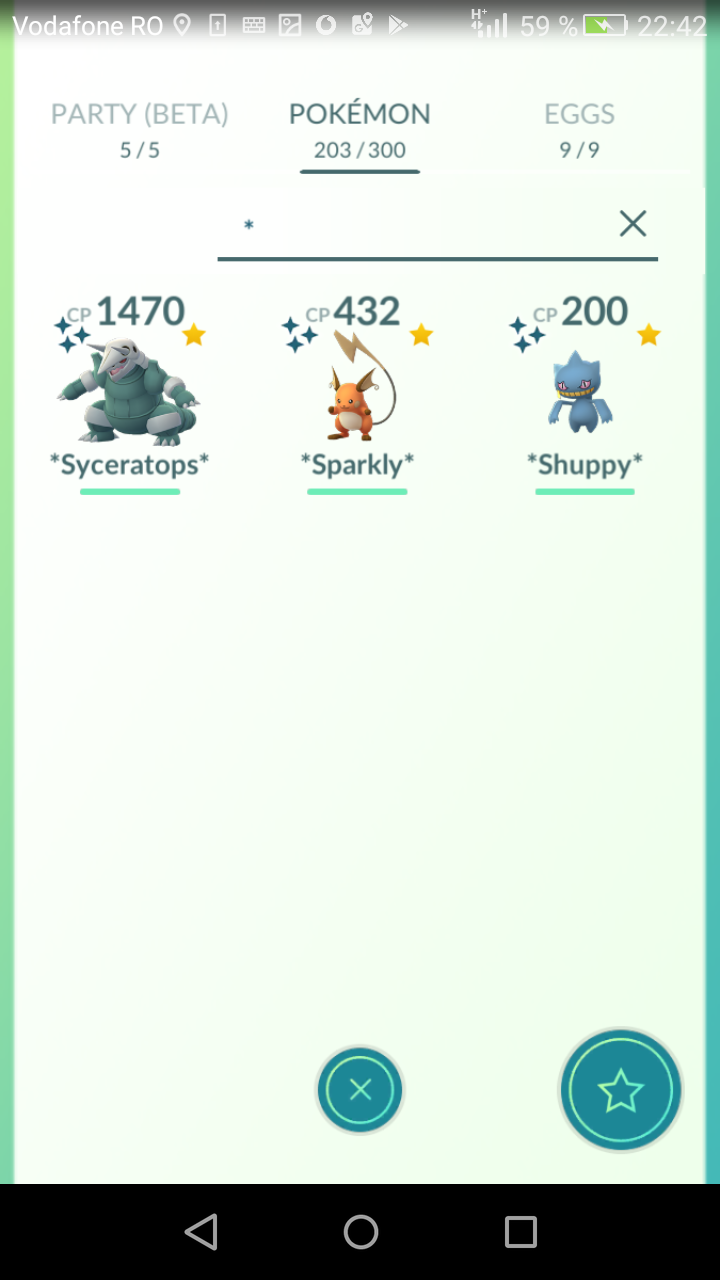The width and height of the screenshot is (720, 1280).
Task: Select the Pokémon tab
Action: point(360,130)
